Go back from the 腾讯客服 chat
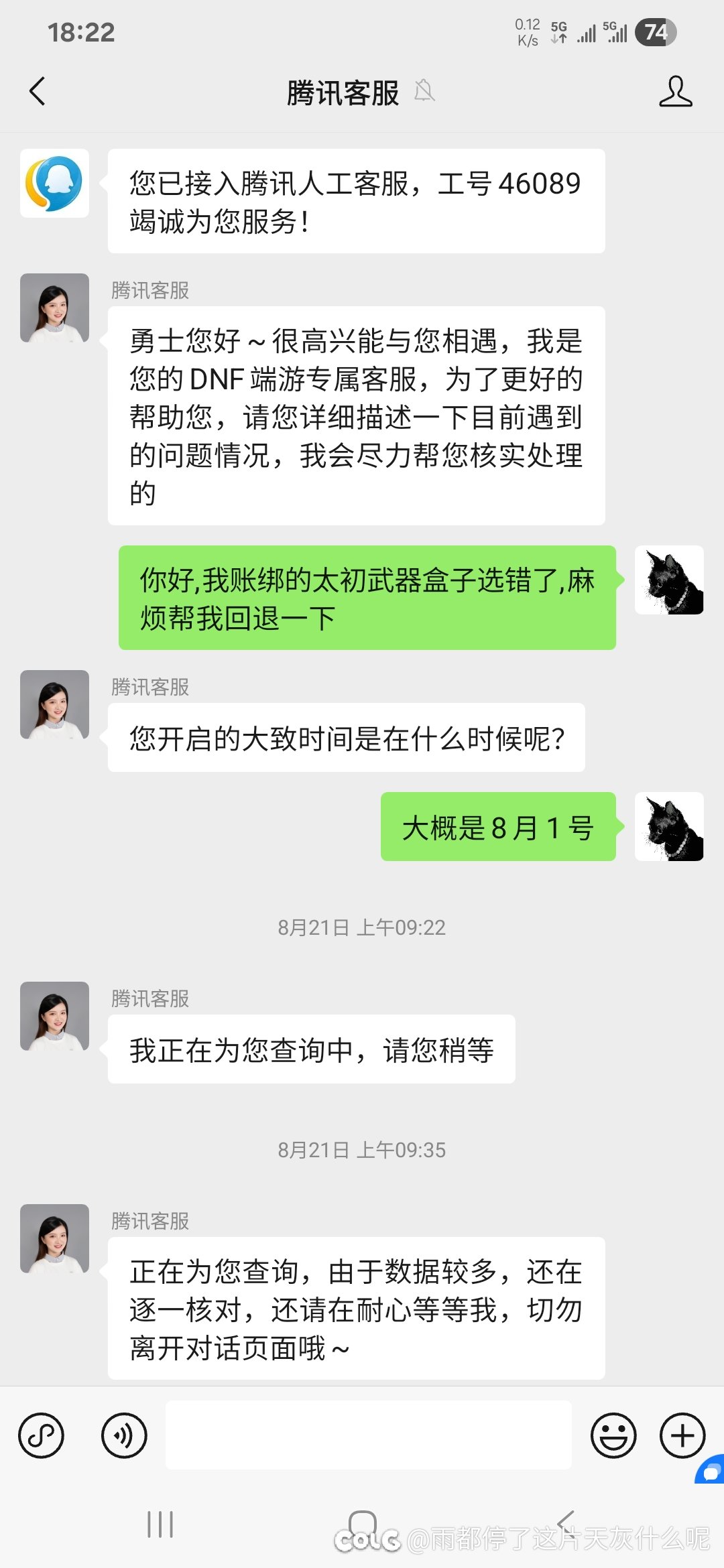724x1568 pixels. (38, 91)
